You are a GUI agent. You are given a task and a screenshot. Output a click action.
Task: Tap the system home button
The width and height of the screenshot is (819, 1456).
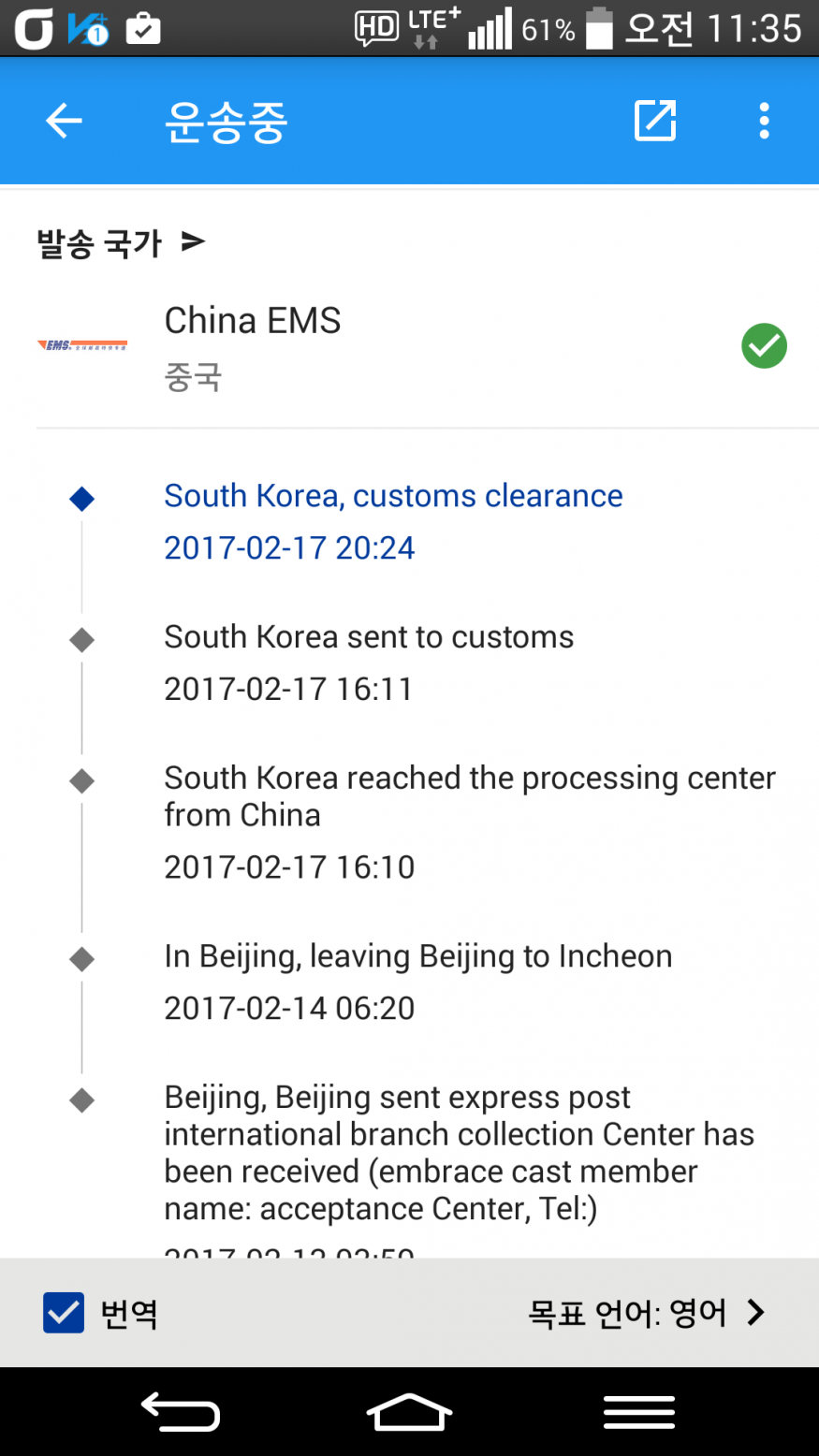409,1412
